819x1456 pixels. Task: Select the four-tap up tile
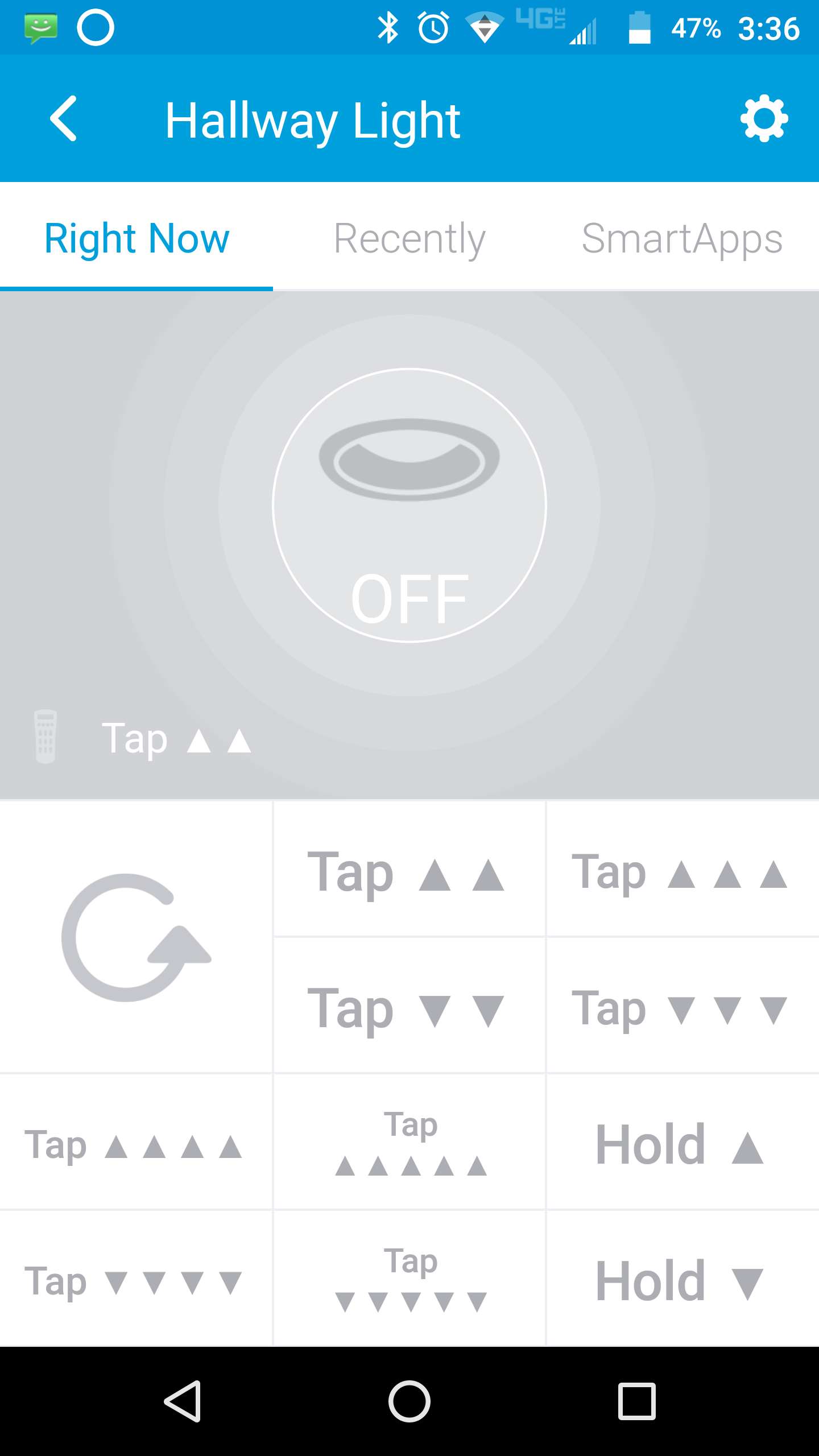(x=135, y=1143)
